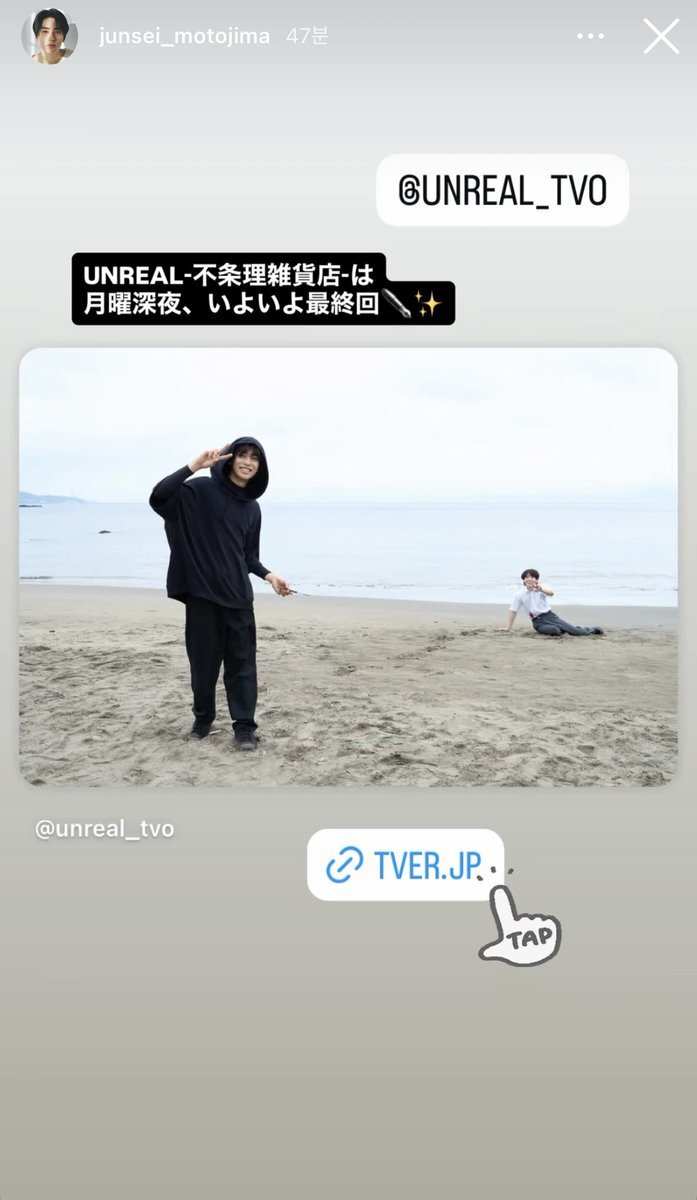This screenshot has height=1200, width=697.
Task: Open the TVER.JP link sticker
Action: pyautogui.click(x=405, y=865)
